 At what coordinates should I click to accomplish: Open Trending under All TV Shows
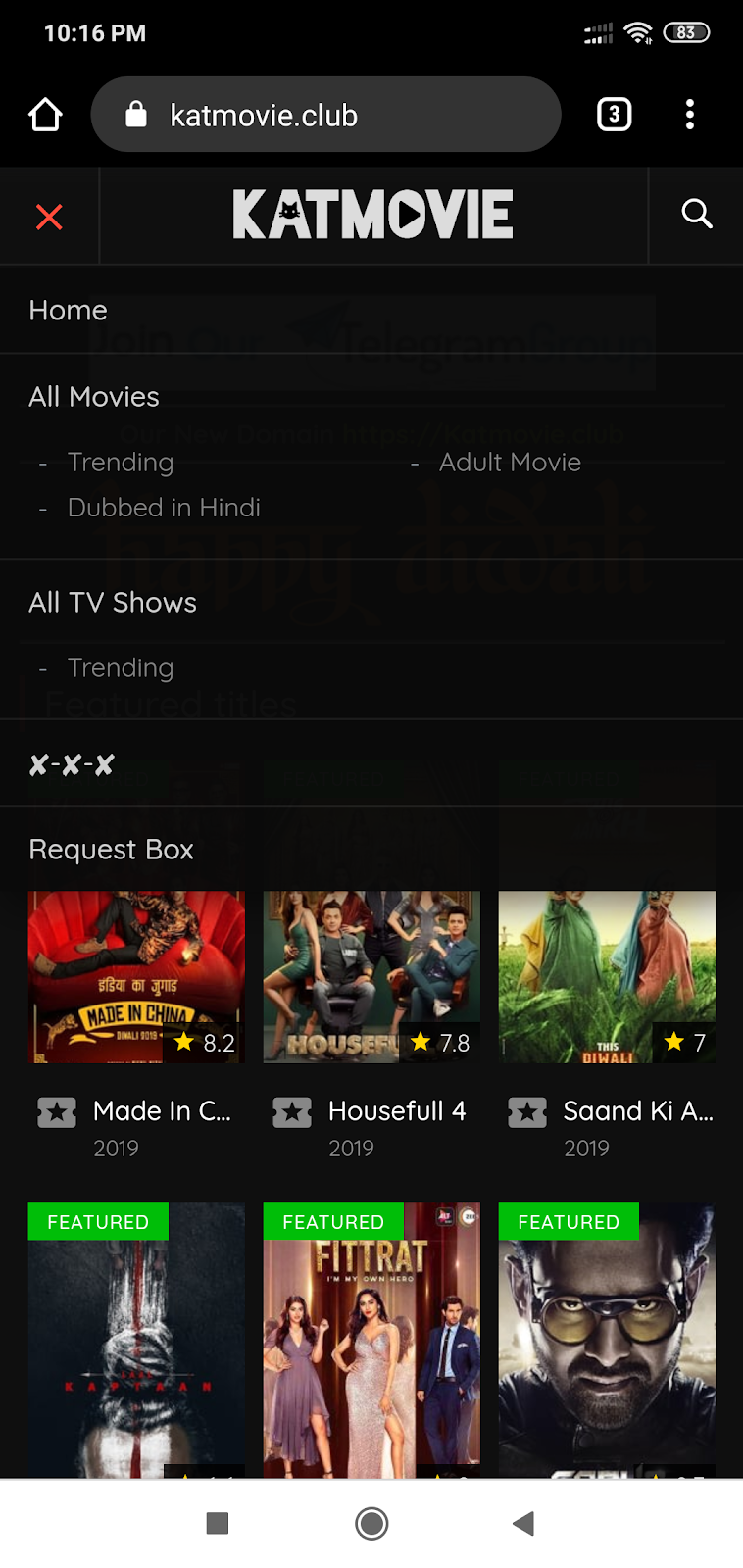click(x=121, y=668)
